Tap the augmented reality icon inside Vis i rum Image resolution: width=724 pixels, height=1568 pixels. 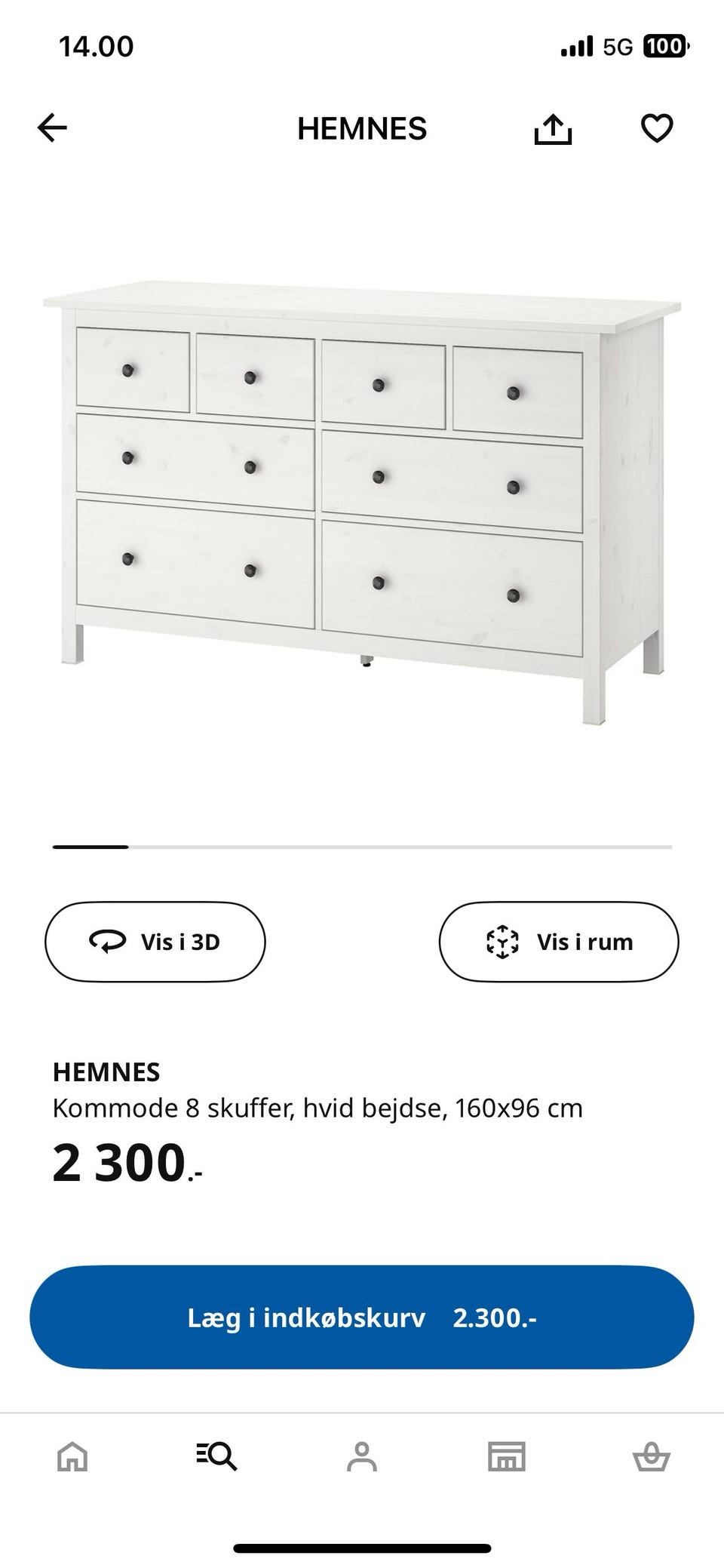pyautogui.click(x=502, y=941)
